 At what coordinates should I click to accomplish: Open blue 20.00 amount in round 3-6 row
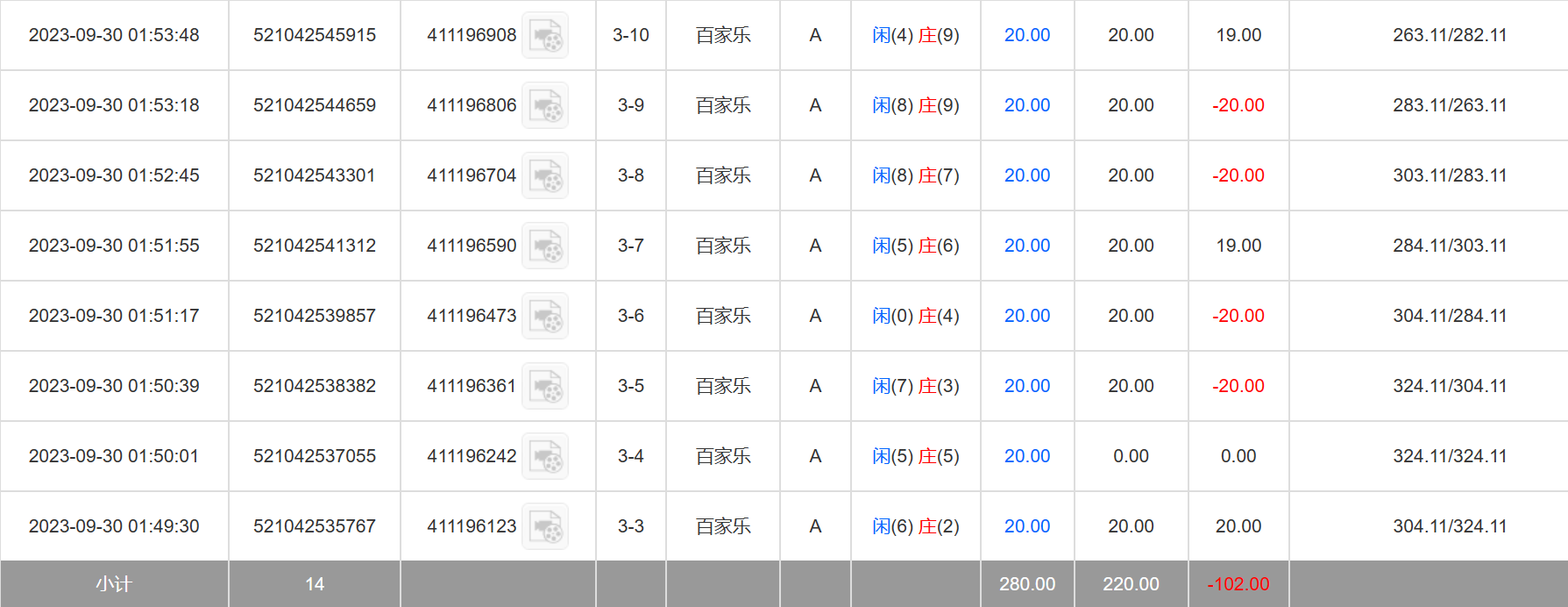[x=1026, y=316]
